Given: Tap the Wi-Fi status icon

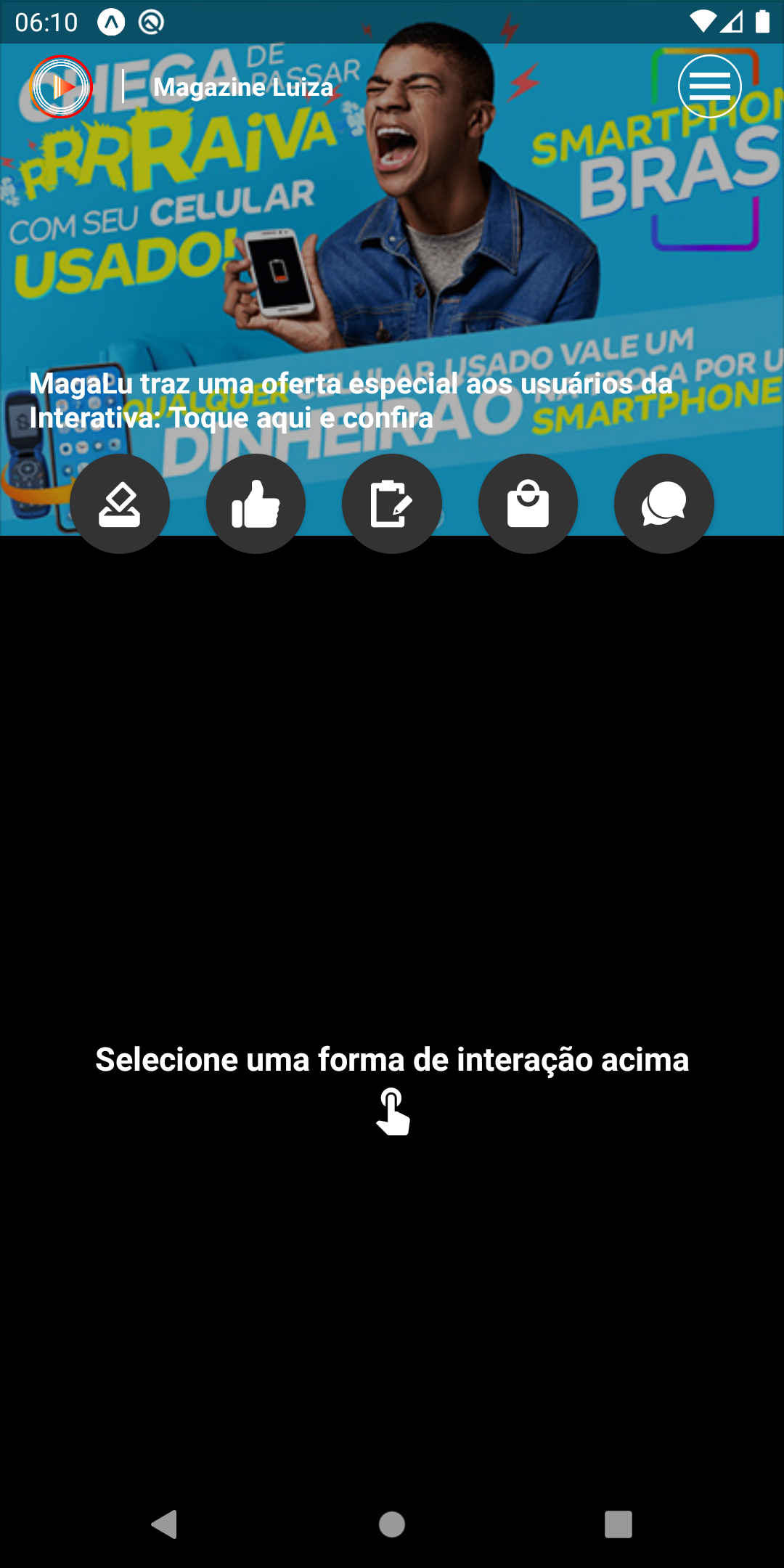Looking at the screenshot, I should (702, 21).
